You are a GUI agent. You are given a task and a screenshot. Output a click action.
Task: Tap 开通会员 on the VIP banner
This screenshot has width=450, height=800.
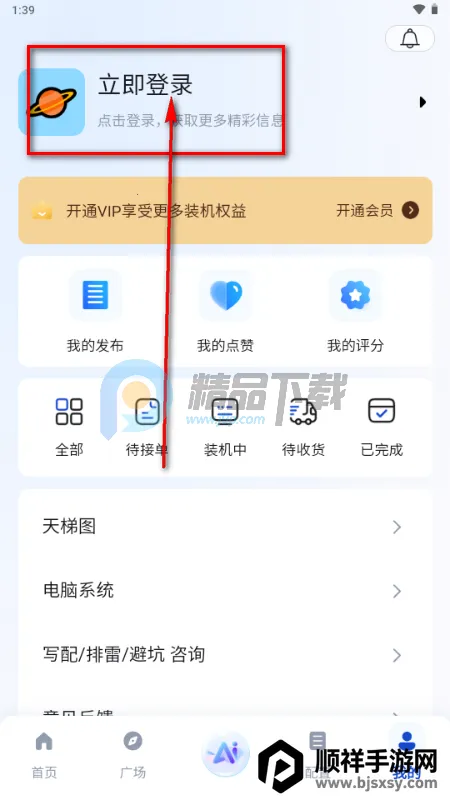[x=378, y=210]
